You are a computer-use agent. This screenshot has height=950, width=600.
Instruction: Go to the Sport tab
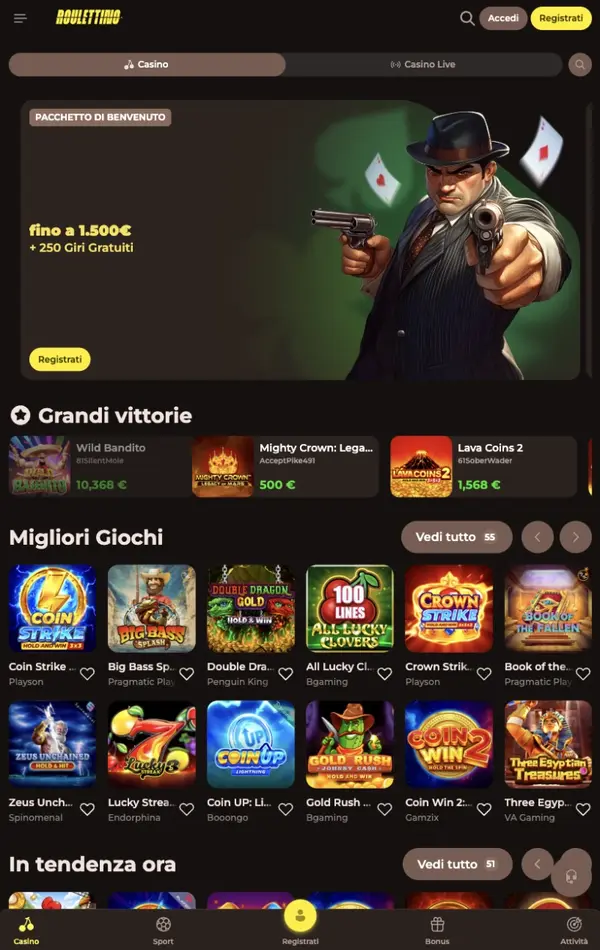(x=163, y=931)
